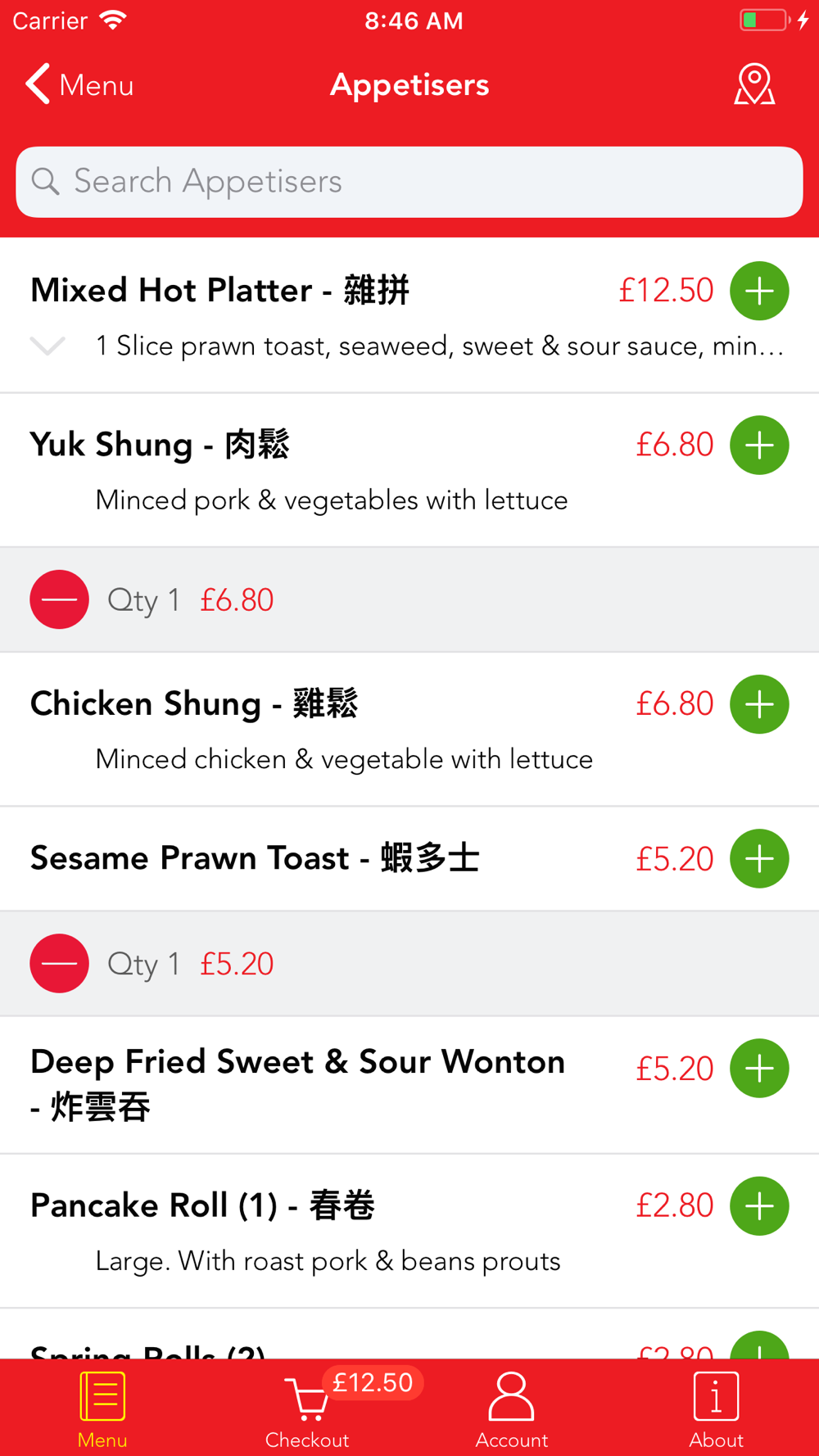Viewport: 819px width, 1456px height.
Task: Remove the £6.80 Yuk Shung quantity
Action: [60, 599]
